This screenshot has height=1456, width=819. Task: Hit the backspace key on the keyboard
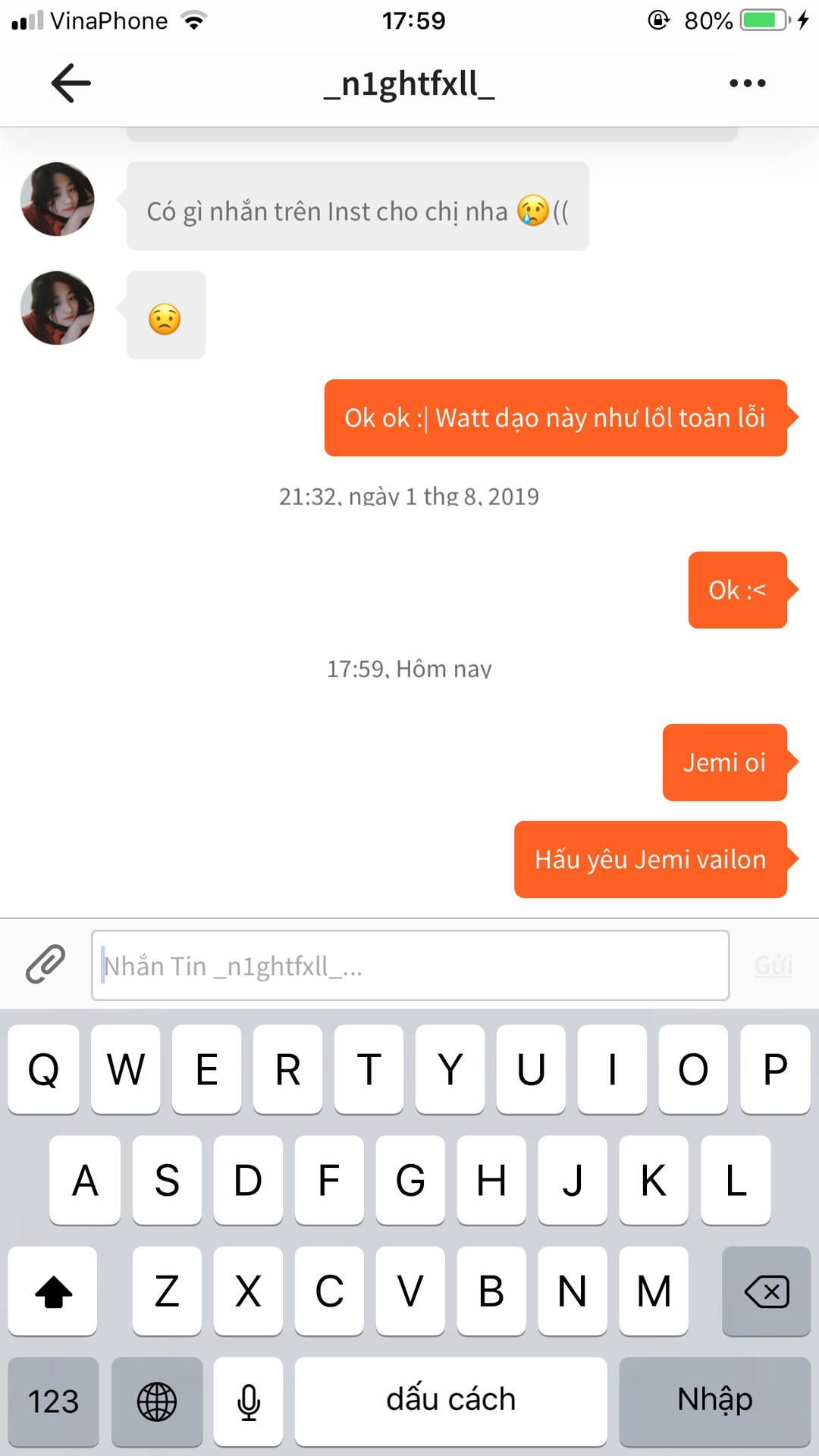(x=766, y=1291)
